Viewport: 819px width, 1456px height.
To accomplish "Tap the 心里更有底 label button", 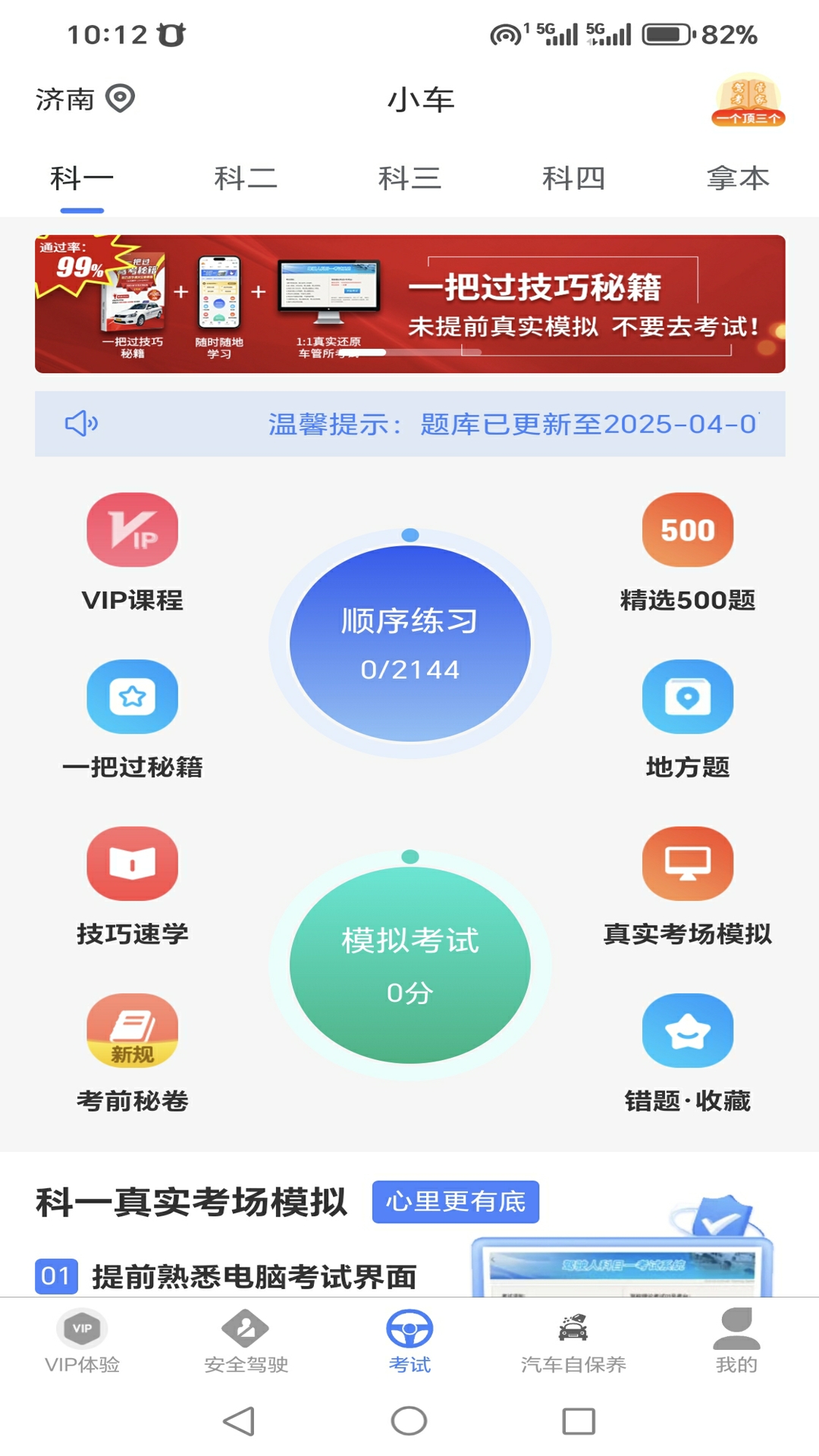I will tap(456, 1201).
